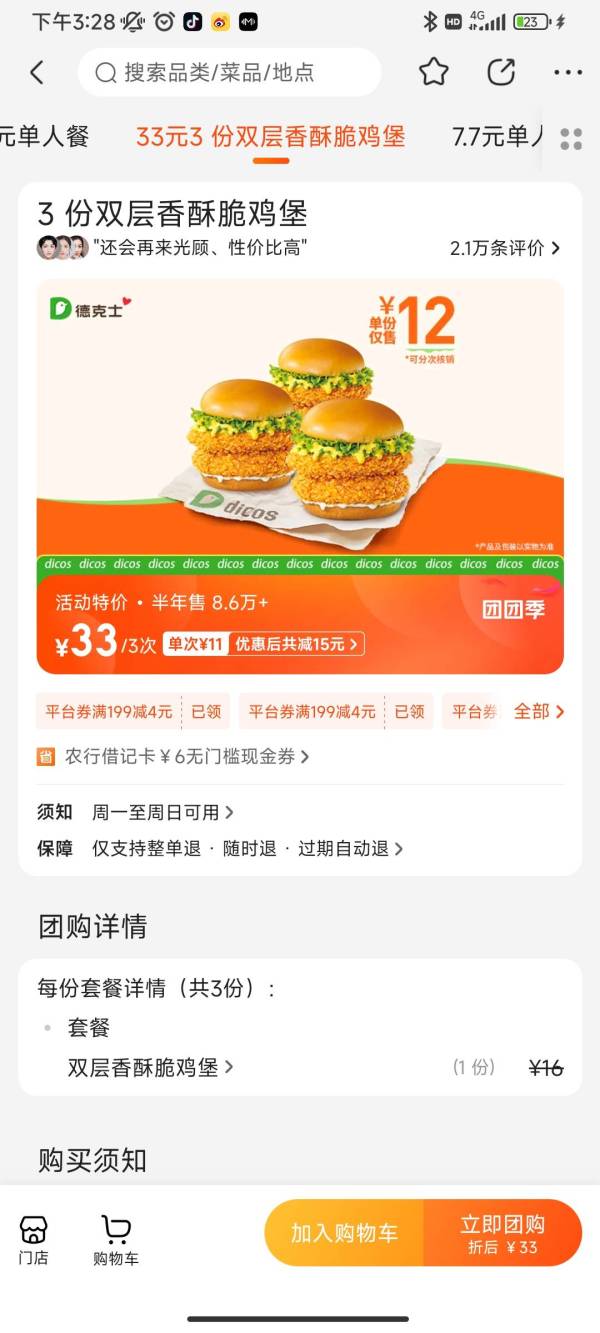600x1333 pixels.
Task: Go to the 购物车 shopping cart
Action: tap(116, 1240)
